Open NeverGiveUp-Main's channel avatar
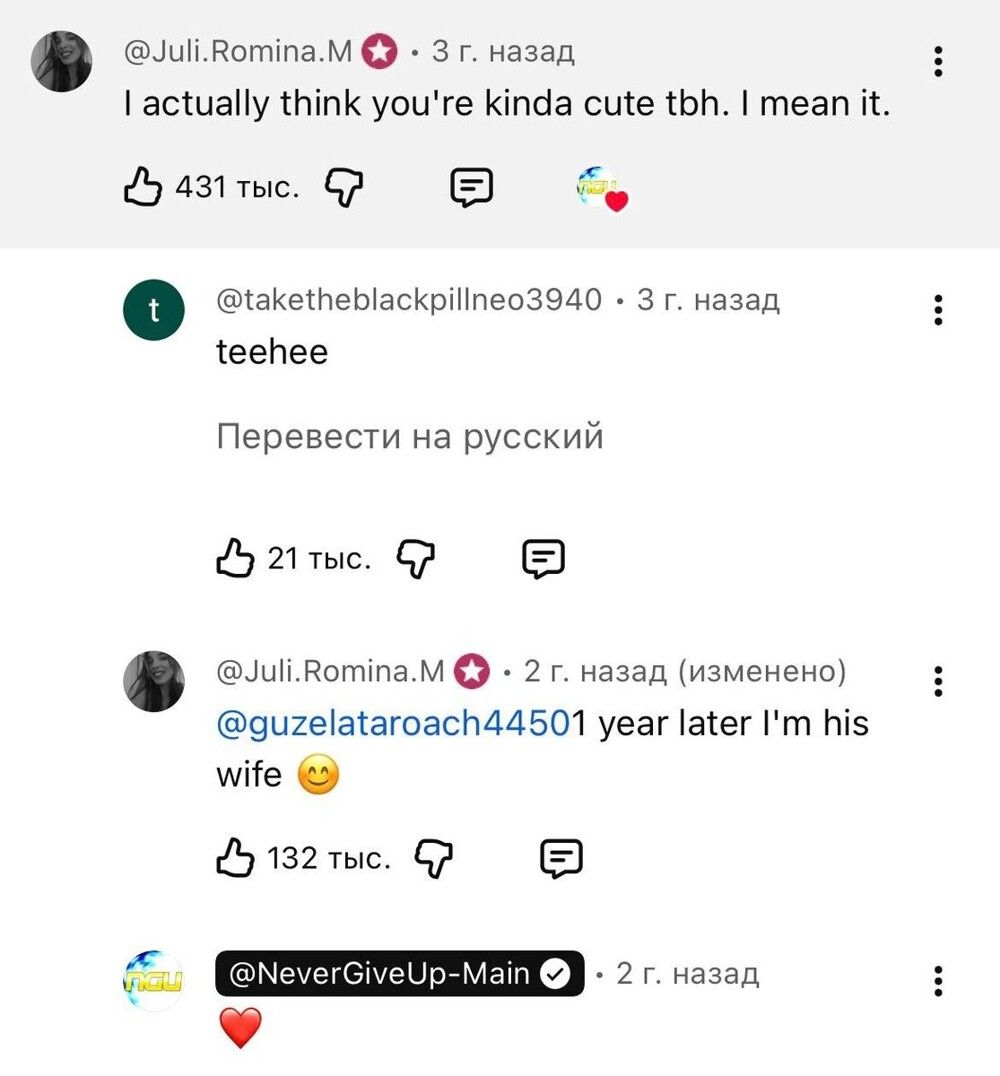Image resolution: width=1000 pixels, height=1076 pixels. [153, 980]
